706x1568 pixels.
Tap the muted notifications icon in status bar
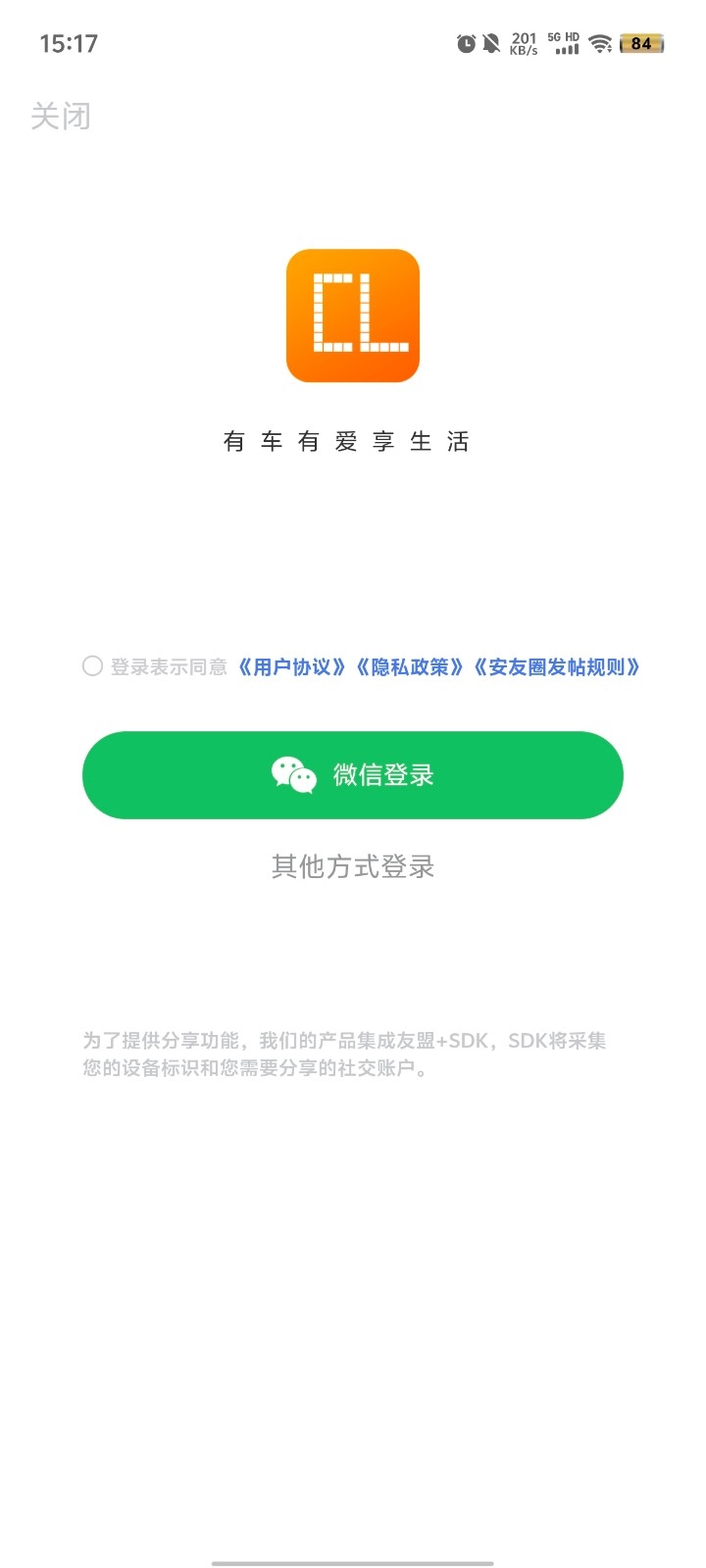490,43
